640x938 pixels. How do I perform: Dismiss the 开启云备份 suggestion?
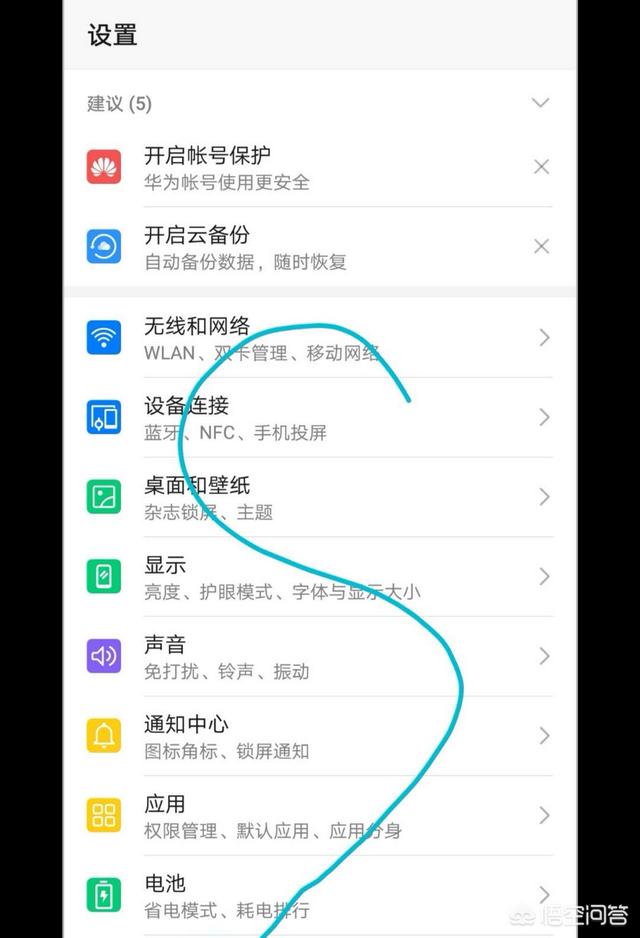[541, 247]
